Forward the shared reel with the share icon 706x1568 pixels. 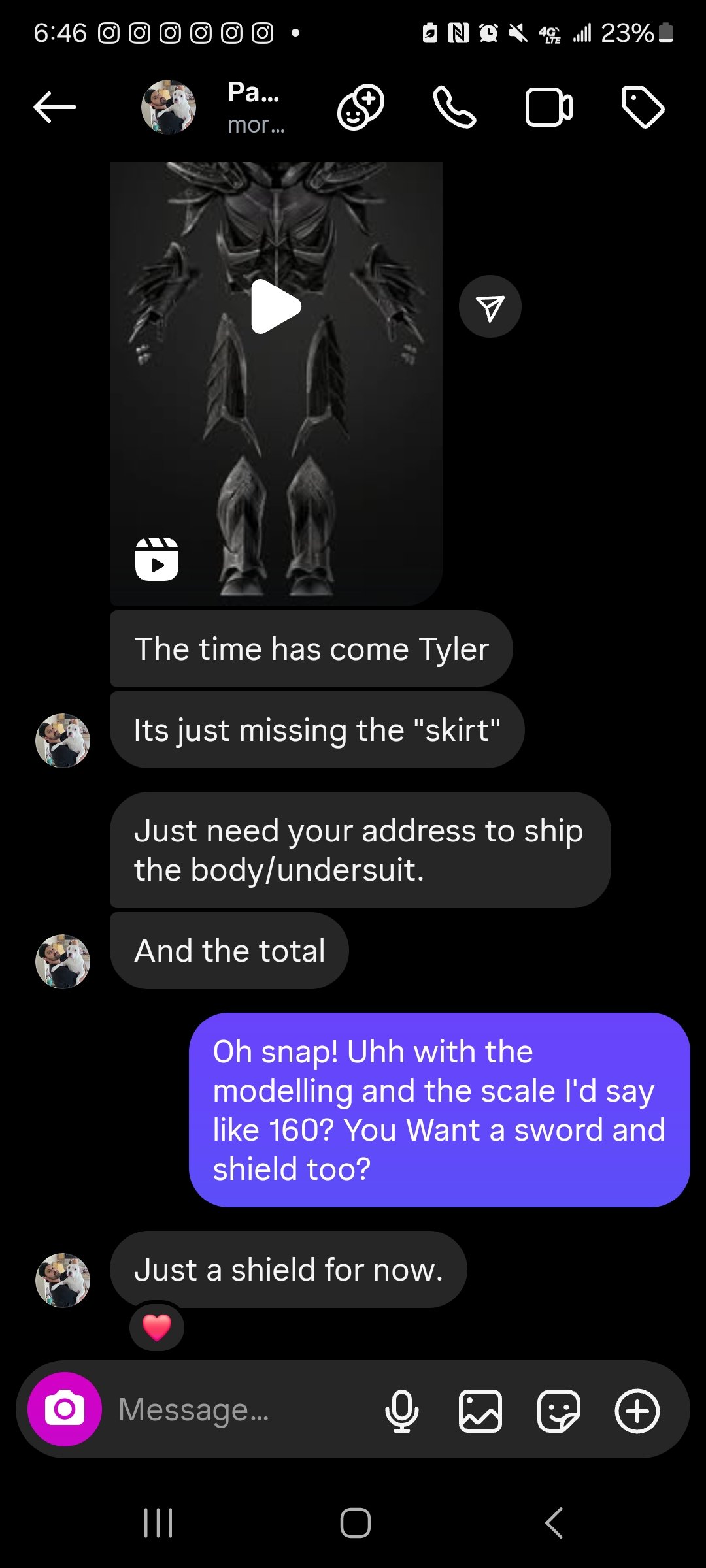(490, 307)
